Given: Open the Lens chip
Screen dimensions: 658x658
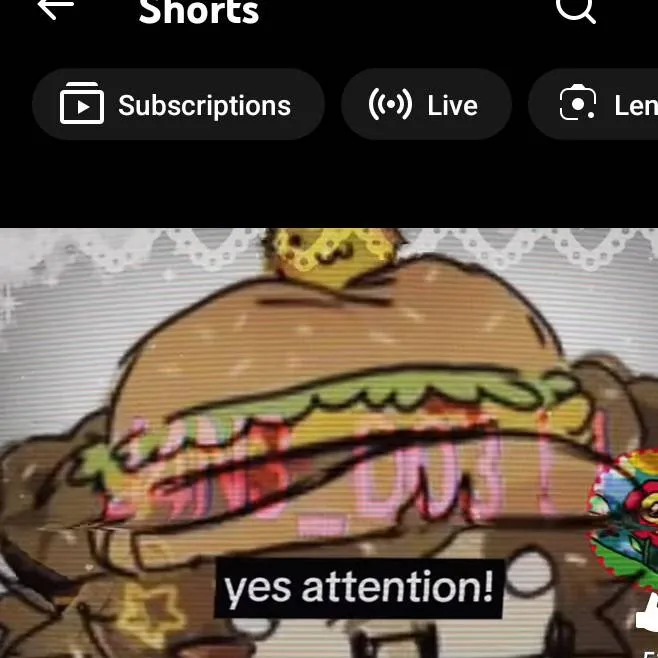Looking at the screenshot, I should pyautogui.click(x=600, y=105).
